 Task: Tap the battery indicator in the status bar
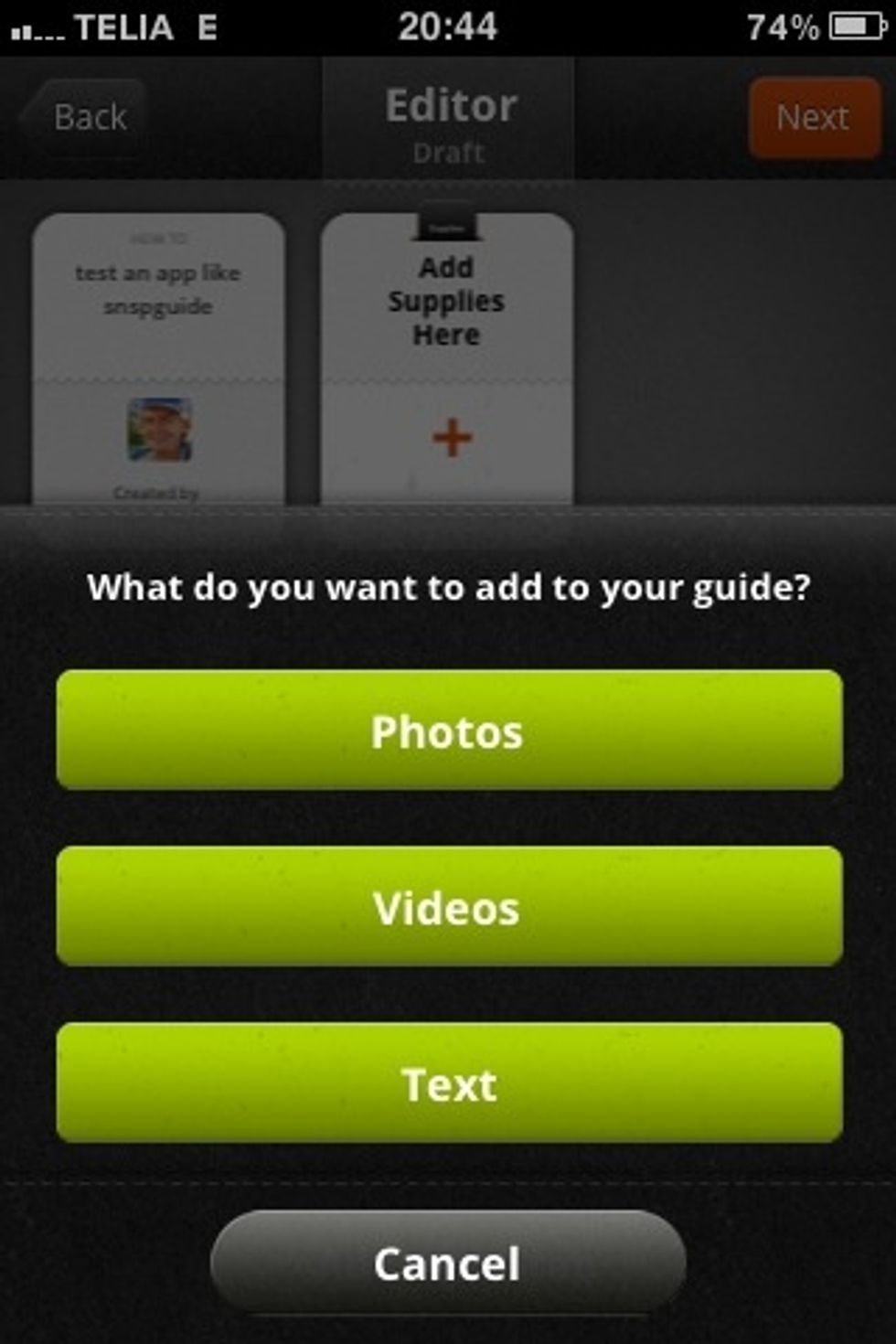854,27
